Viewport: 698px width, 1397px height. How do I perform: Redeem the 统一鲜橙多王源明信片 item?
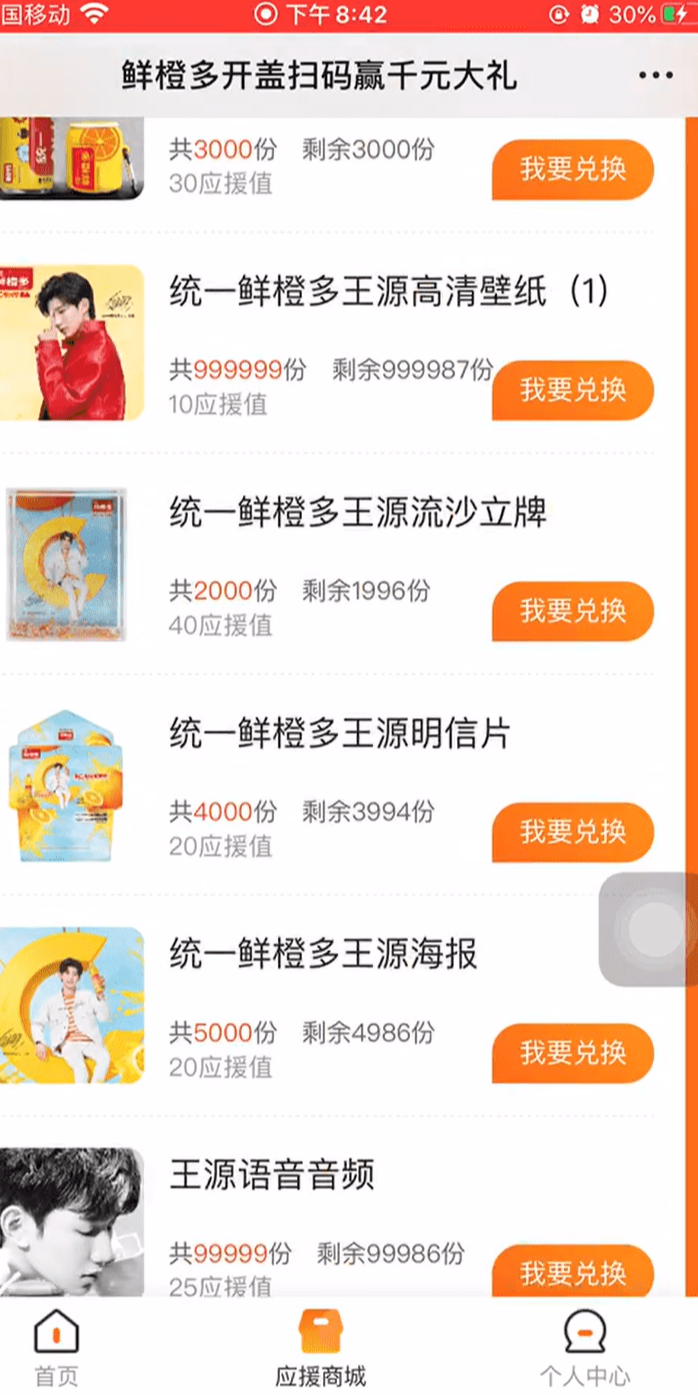pyautogui.click(x=572, y=832)
